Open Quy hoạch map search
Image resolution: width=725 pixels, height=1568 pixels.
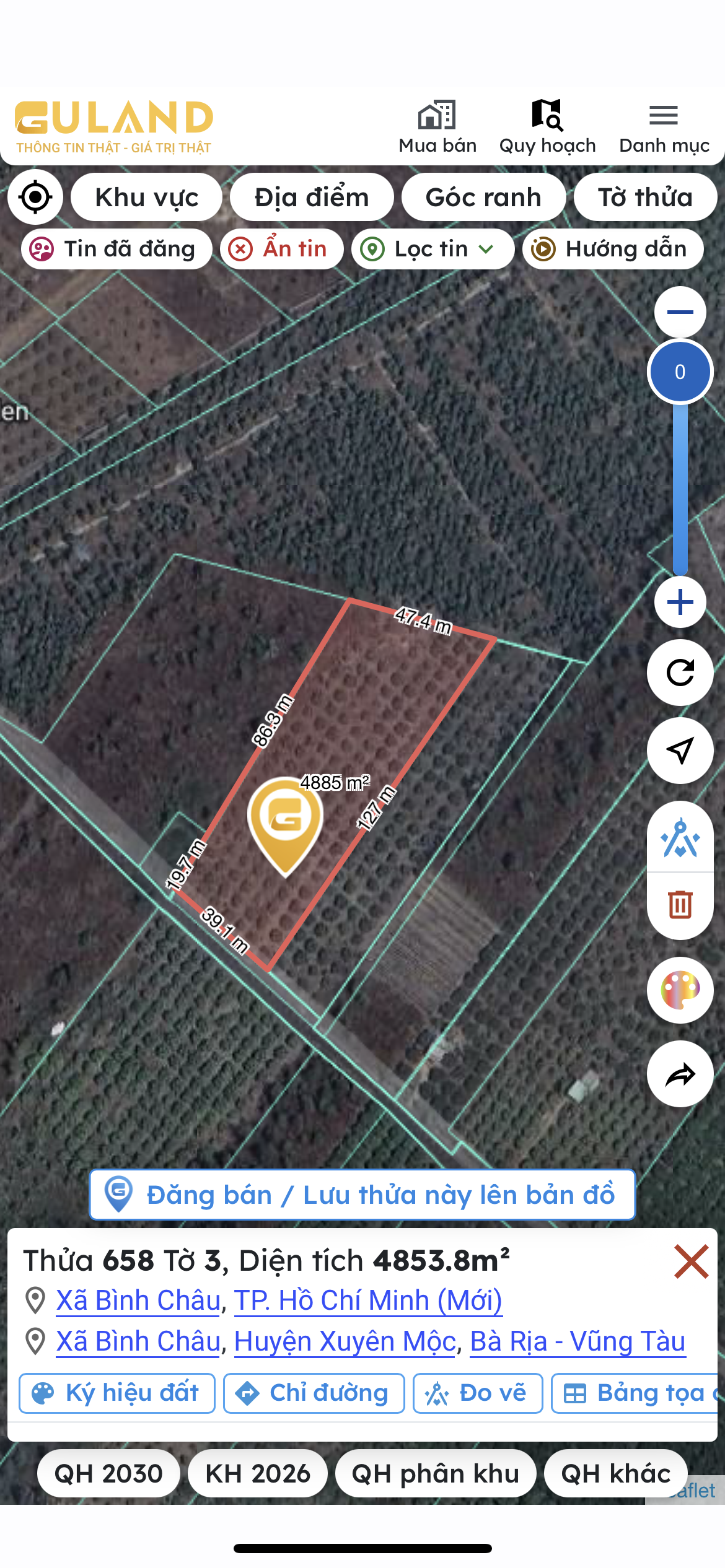(x=547, y=127)
